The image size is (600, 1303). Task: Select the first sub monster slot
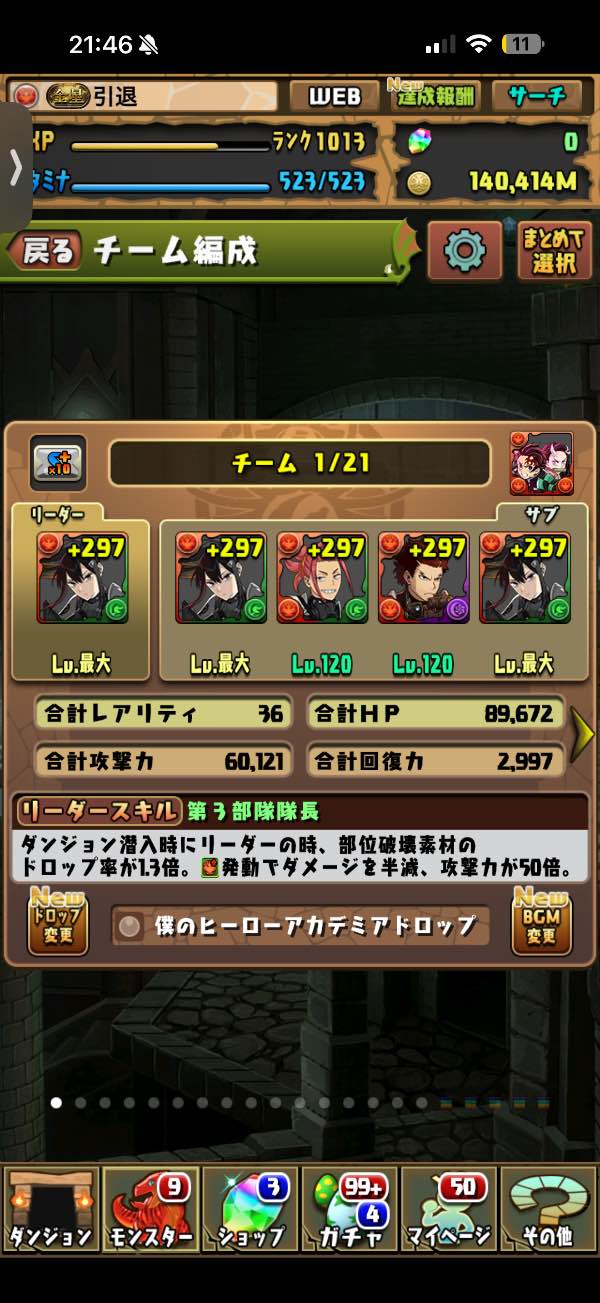pyautogui.click(x=220, y=578)
